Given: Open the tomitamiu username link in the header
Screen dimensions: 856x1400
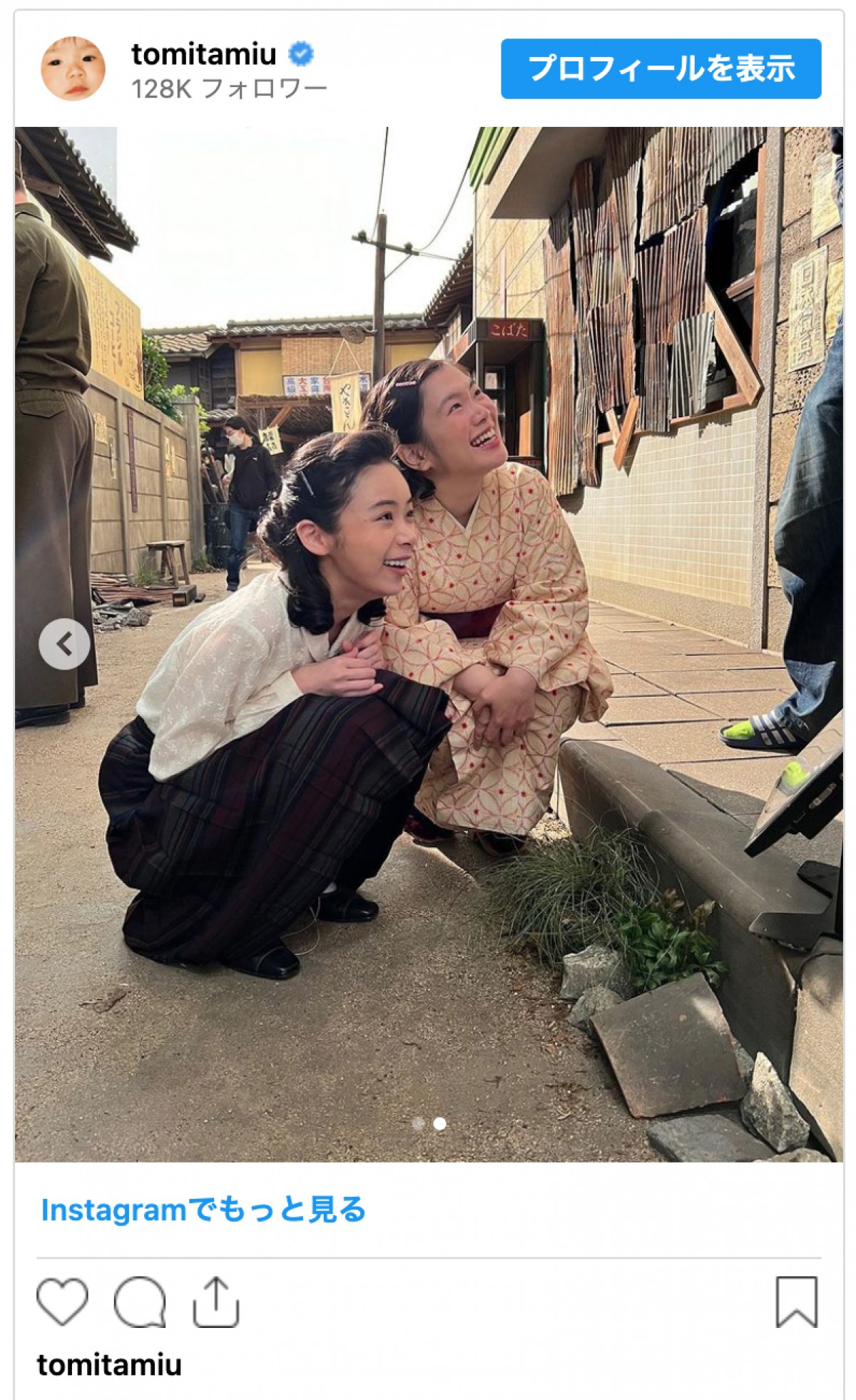Looking at the screenshot, I should click(203, 54).
